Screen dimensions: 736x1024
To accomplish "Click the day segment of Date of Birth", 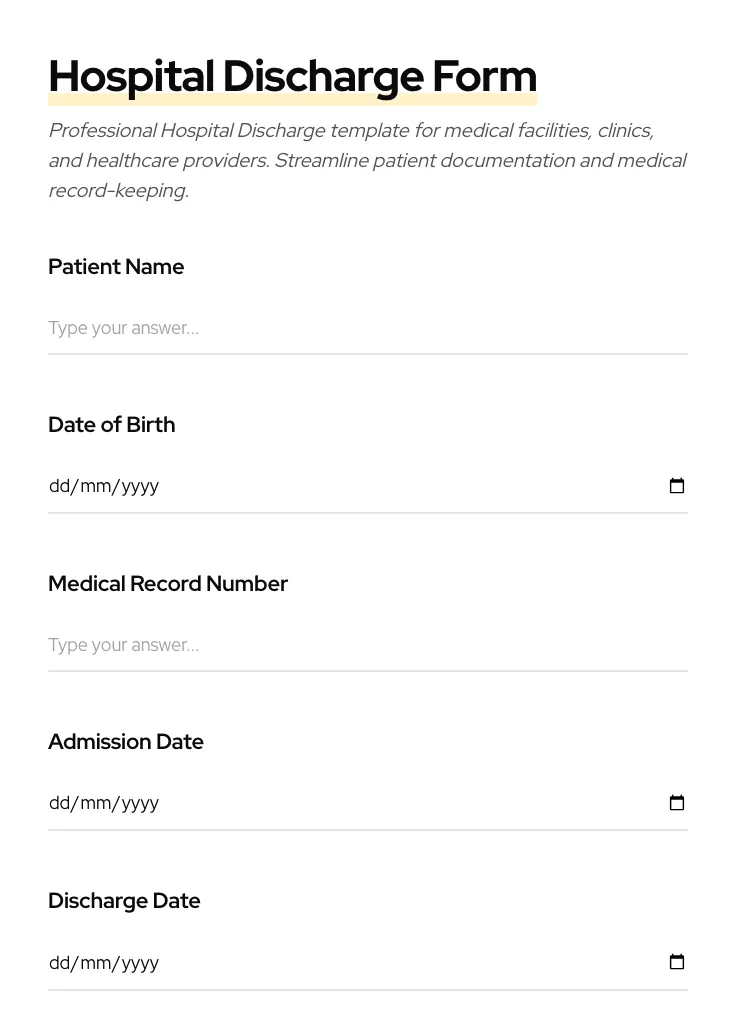I will (x=58, y=486).
